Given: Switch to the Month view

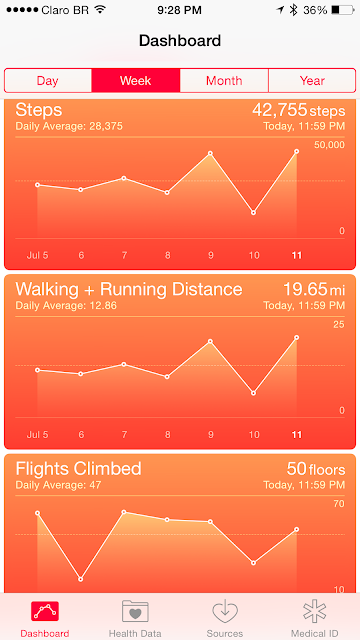Looking at the screenshot, I should 224,80.
